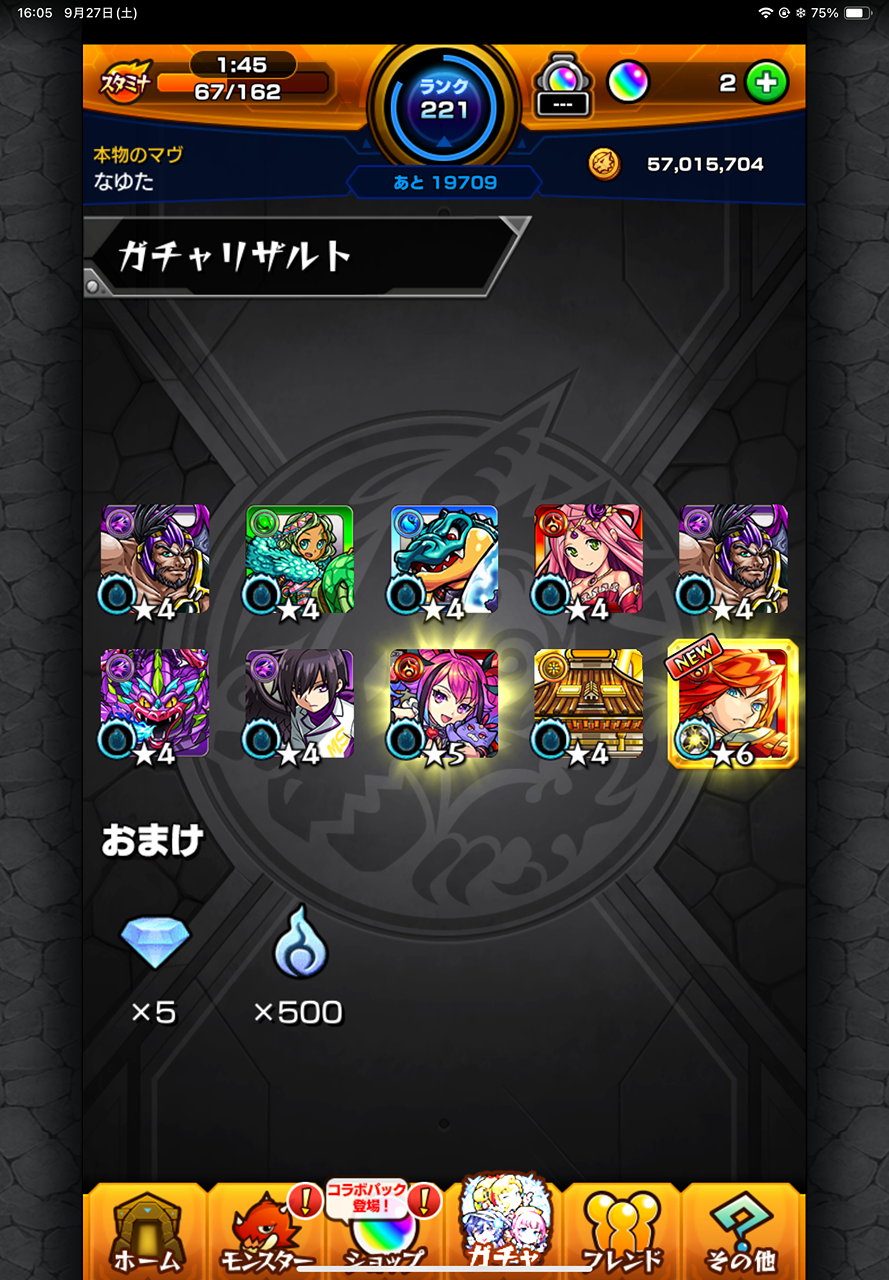This screenshot has height=1280, width=889.
Task: Open the ホーム tab
Action: (147, 1233)
